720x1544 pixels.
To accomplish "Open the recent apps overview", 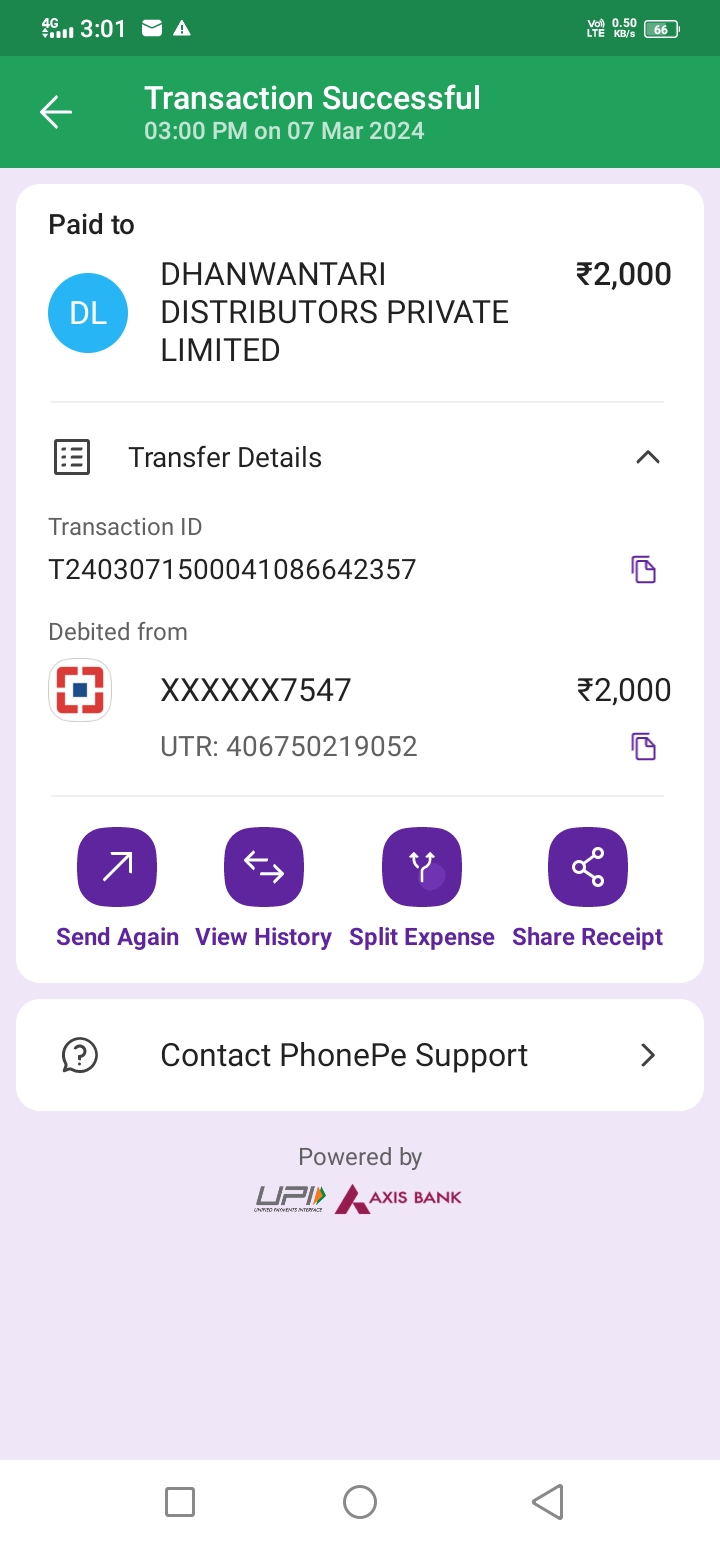I will 180,1502.
